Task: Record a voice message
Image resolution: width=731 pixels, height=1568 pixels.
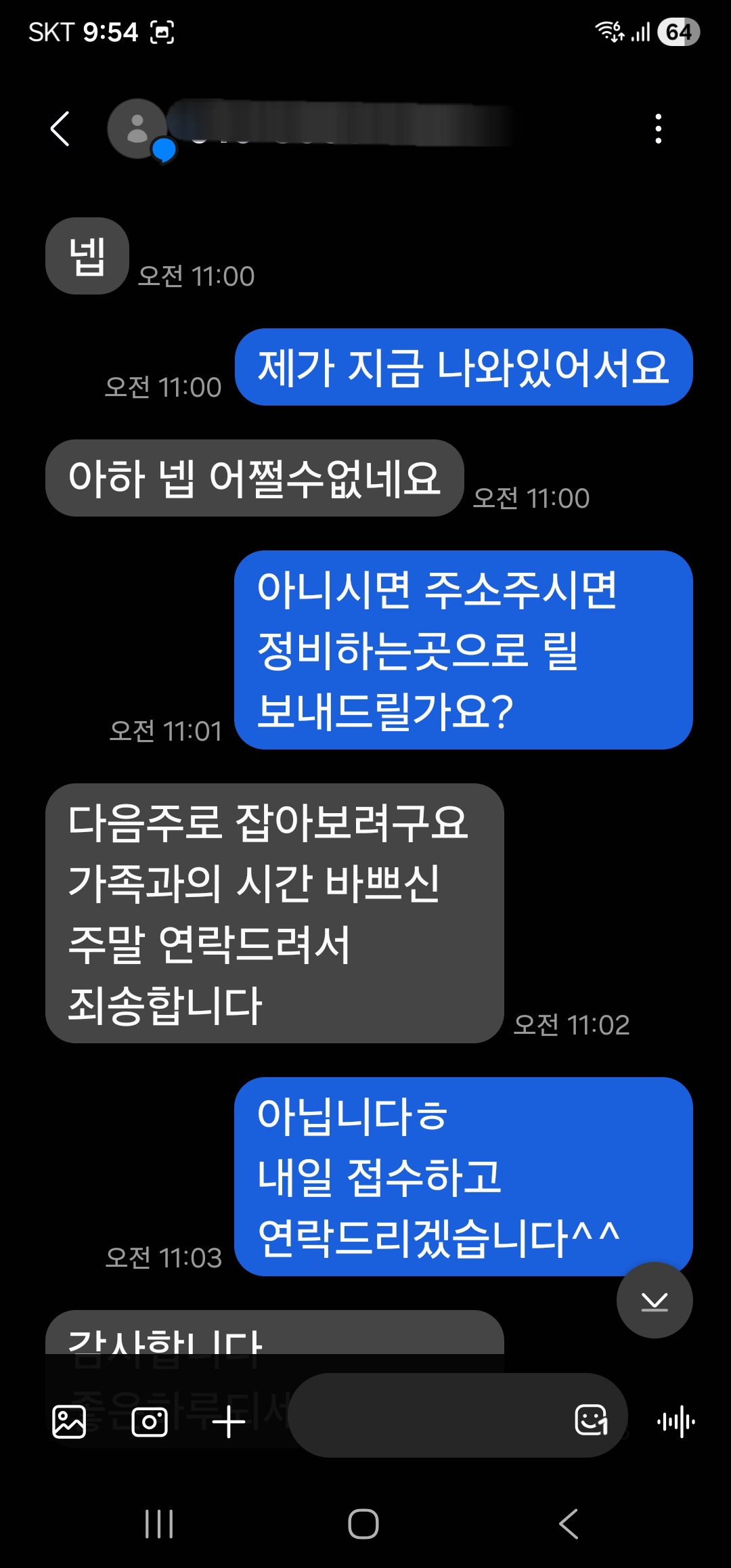Action: click(x=675, y=1421)
